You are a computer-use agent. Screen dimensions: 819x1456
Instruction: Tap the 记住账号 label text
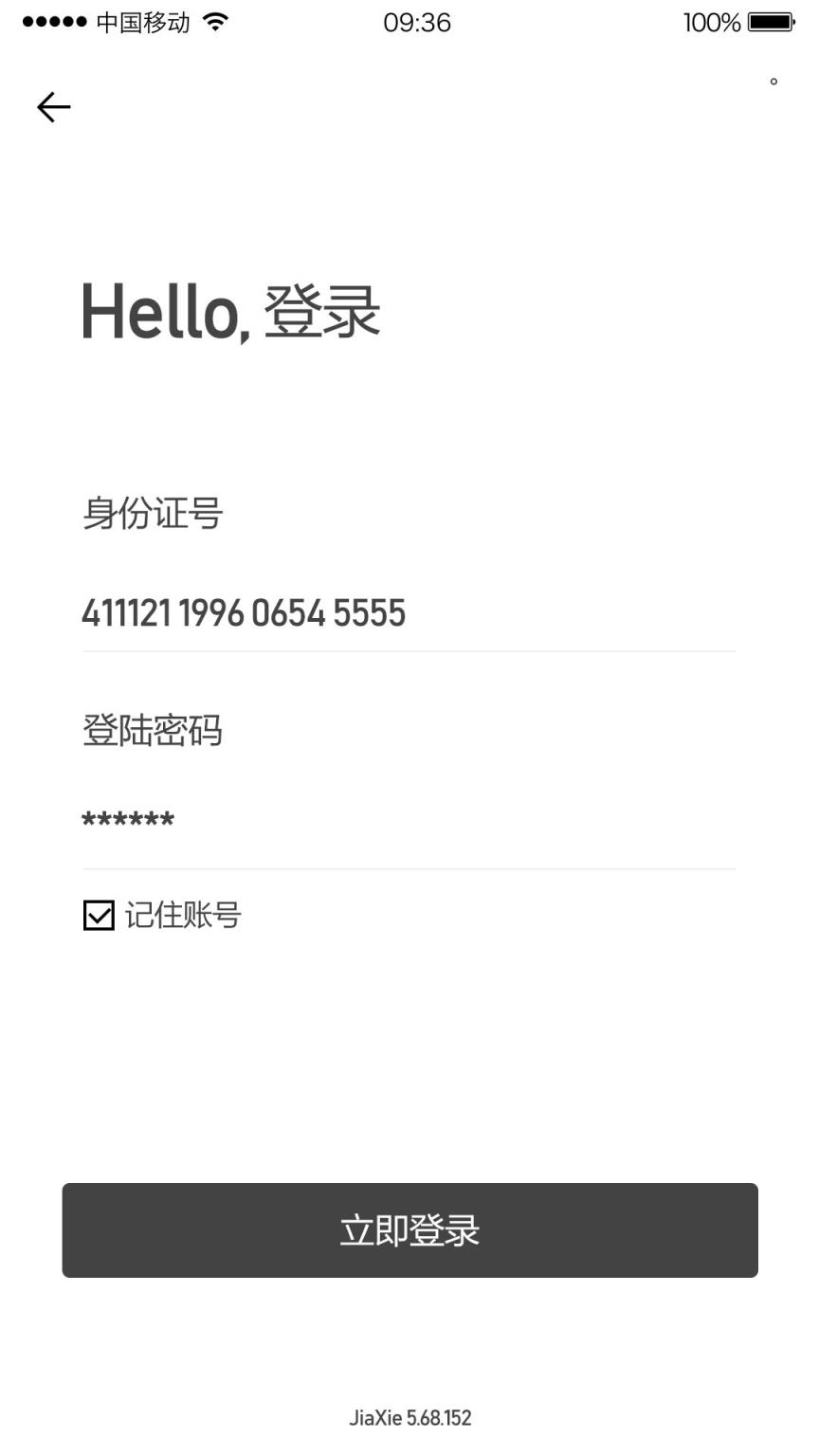[x=185, y=914]
